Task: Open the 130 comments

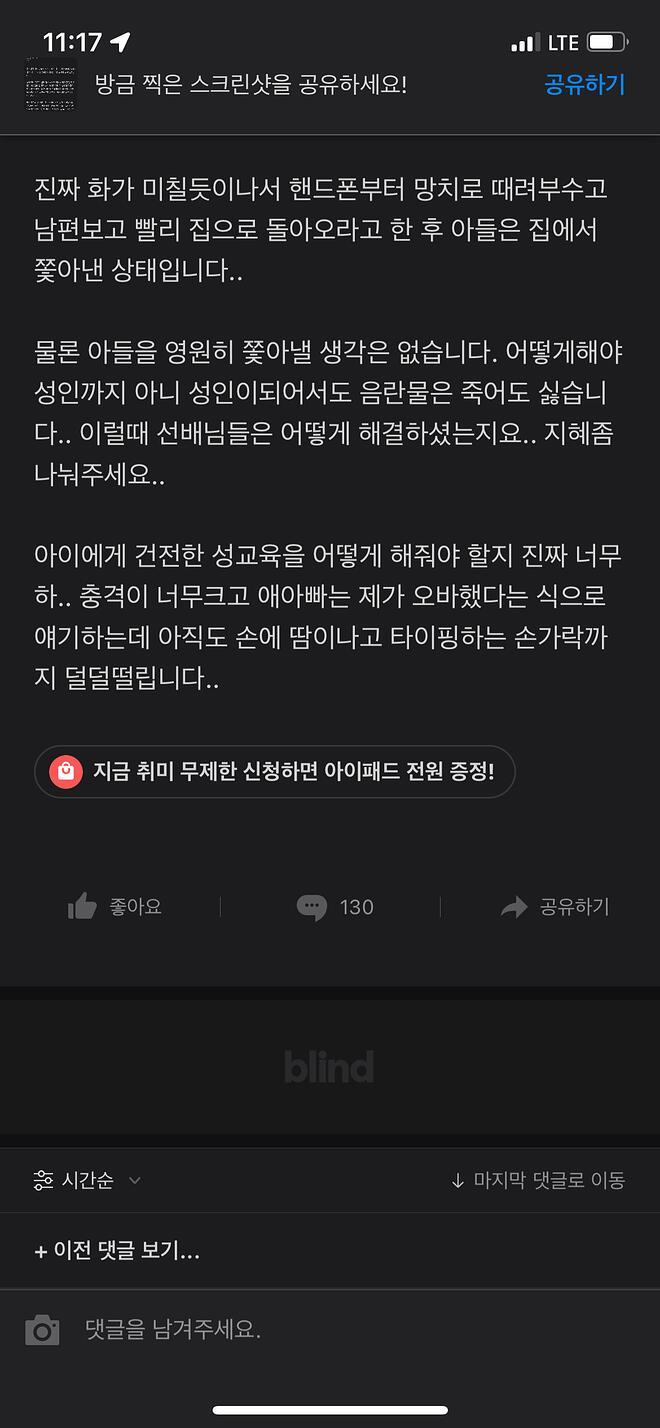Action: (335, 907)
